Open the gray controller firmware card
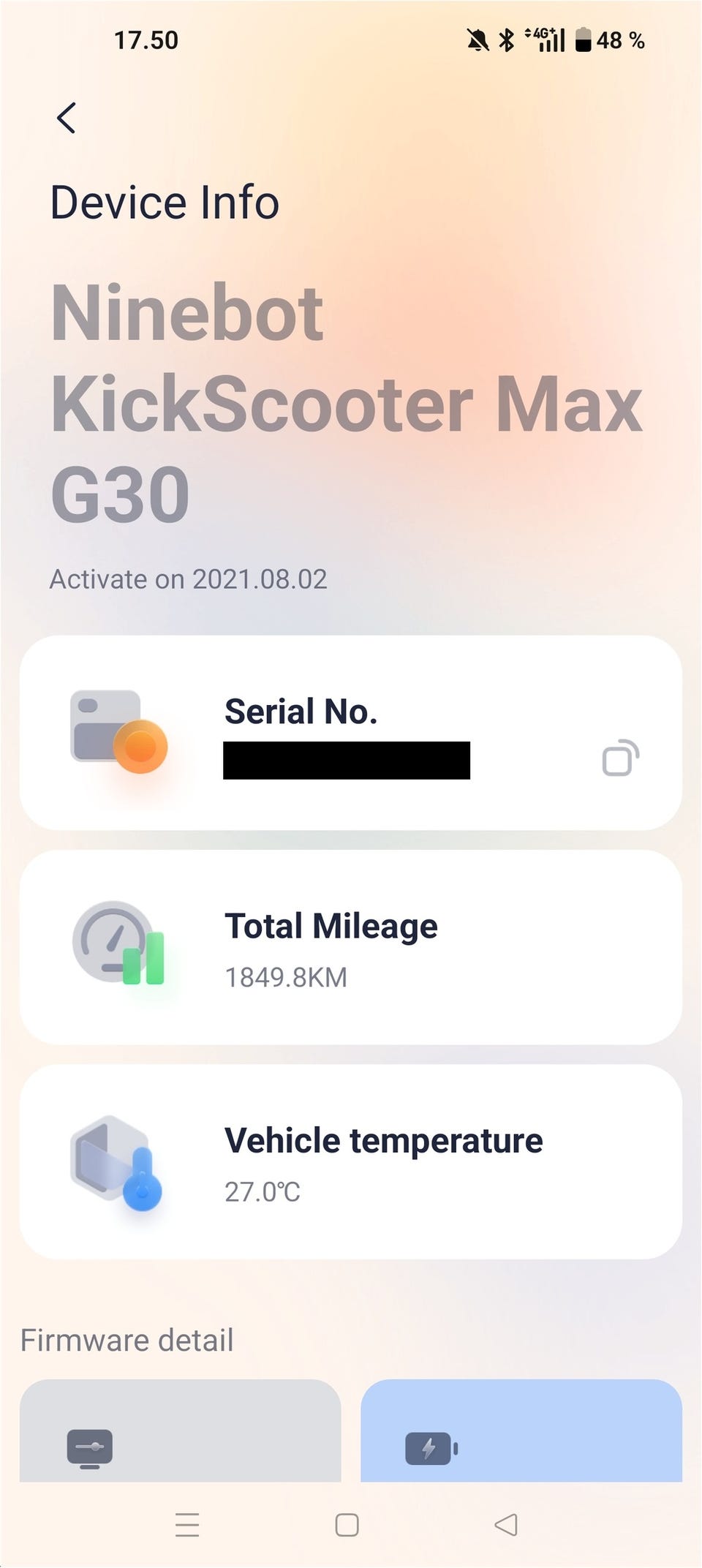Image resolution: width=702 pixels, height=1568 pixels. [x=180, y=1431]
